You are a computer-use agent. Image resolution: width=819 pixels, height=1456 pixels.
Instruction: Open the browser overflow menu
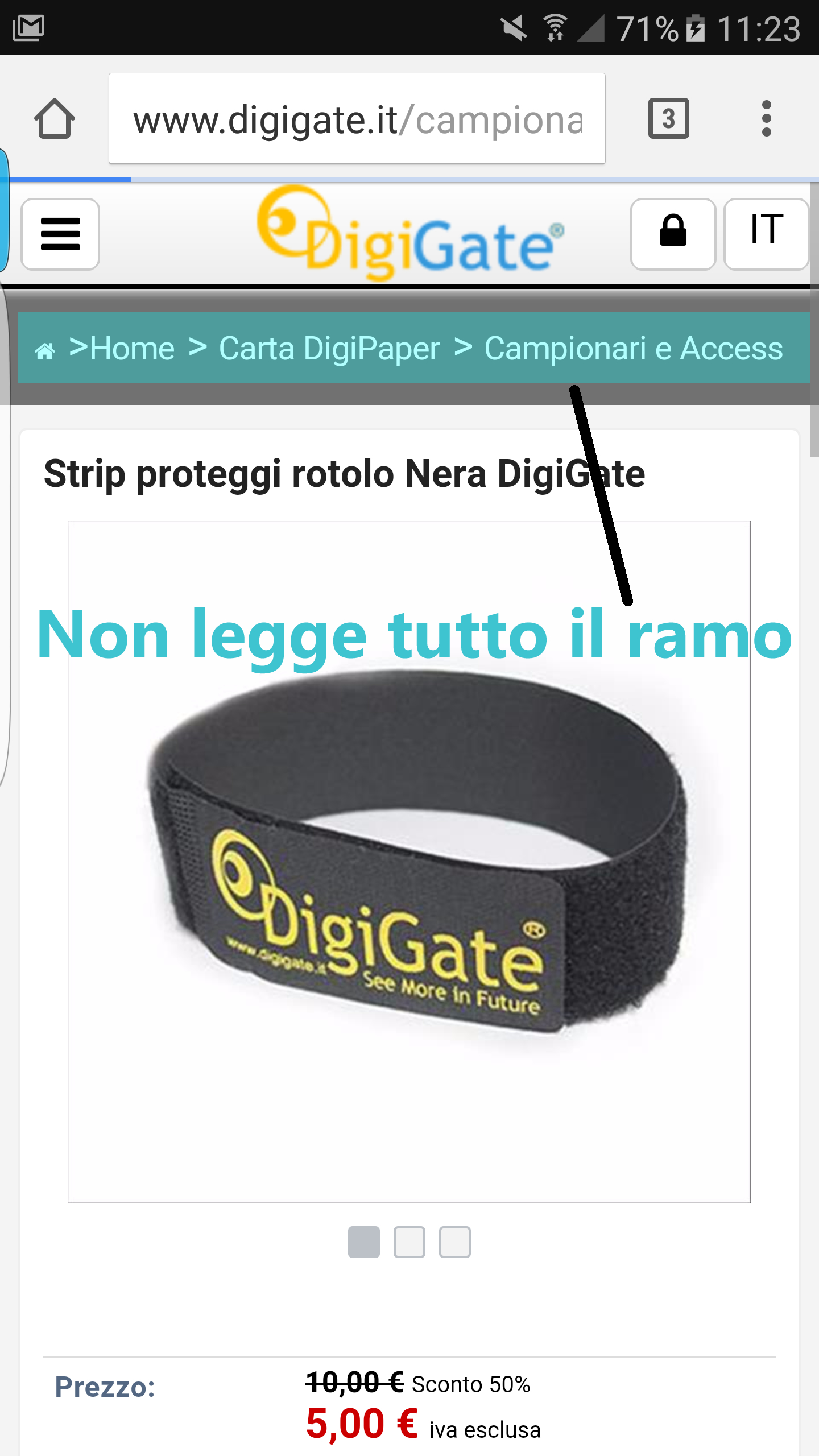[x=766, y=118]
